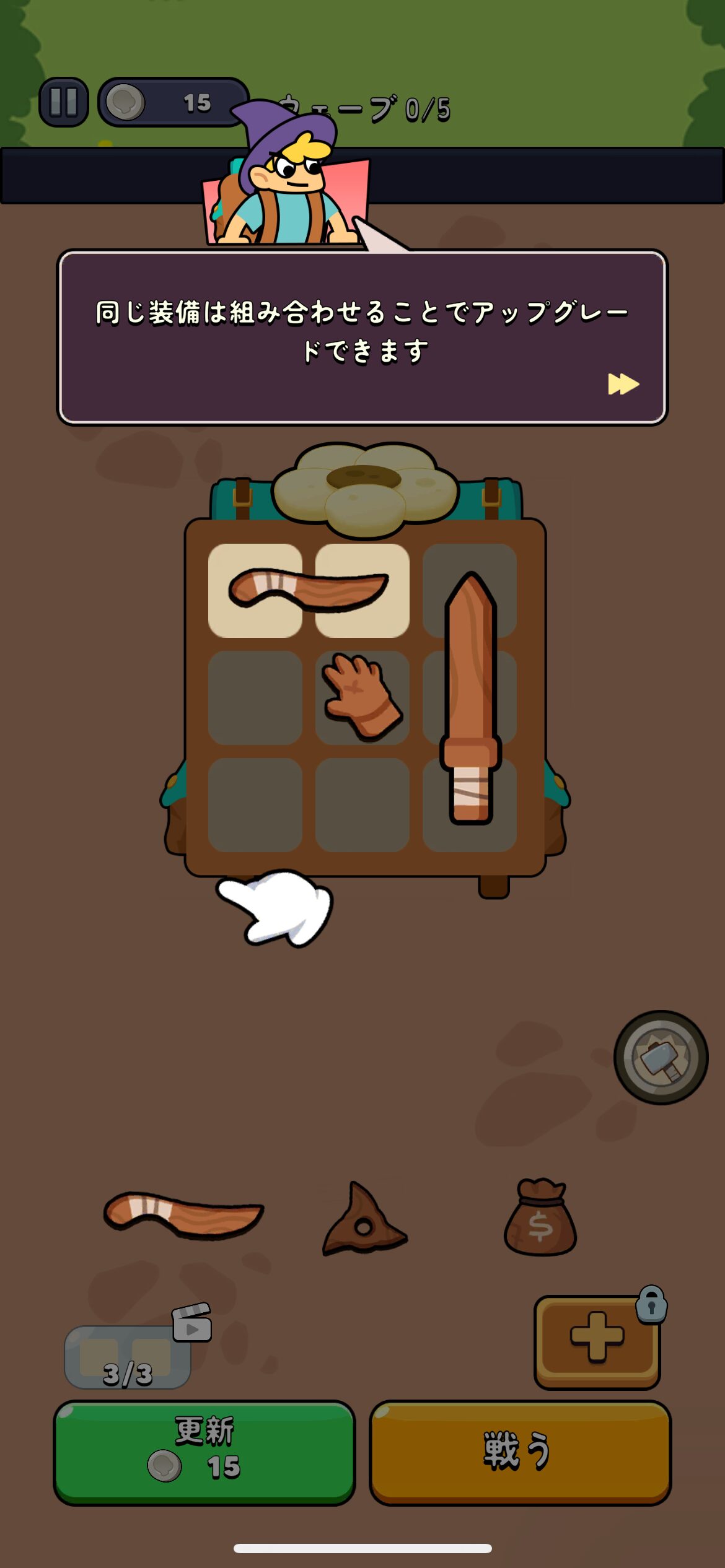Start battle with 戦う button

519,1452
